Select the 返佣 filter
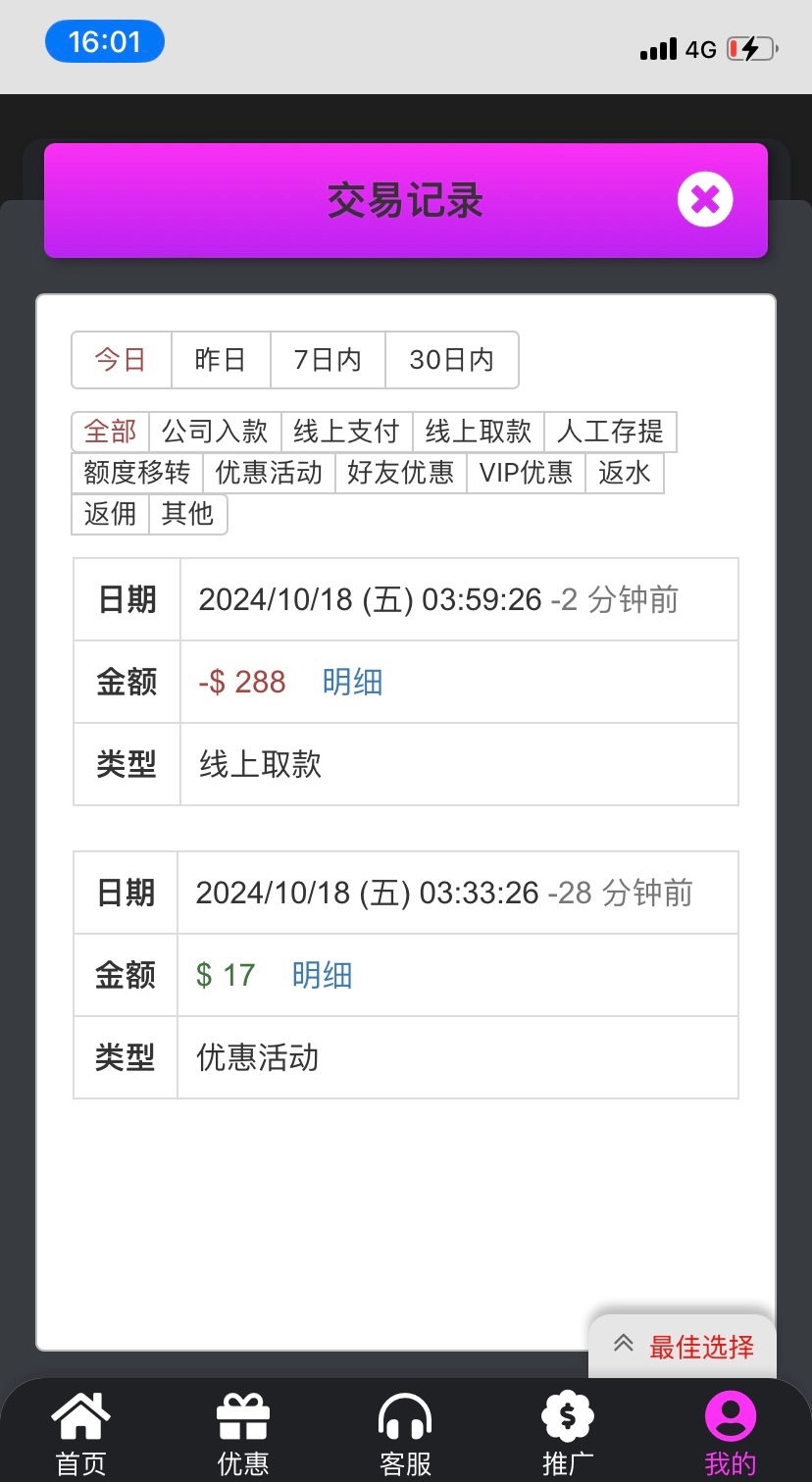This screenshot has height=1482, width=812. [110, 514]
